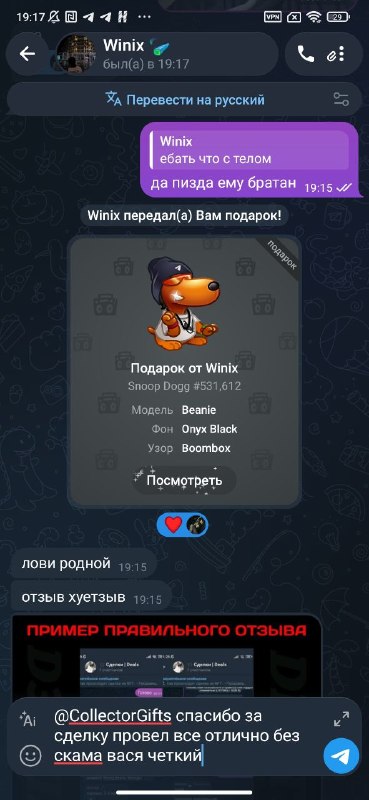The width and height of the screenshot is (369, 800).
Task: Open the ПРИМЕР ПРАВИЛЬНОГО ОТЗЫВА image
Action: pos(166,657)
